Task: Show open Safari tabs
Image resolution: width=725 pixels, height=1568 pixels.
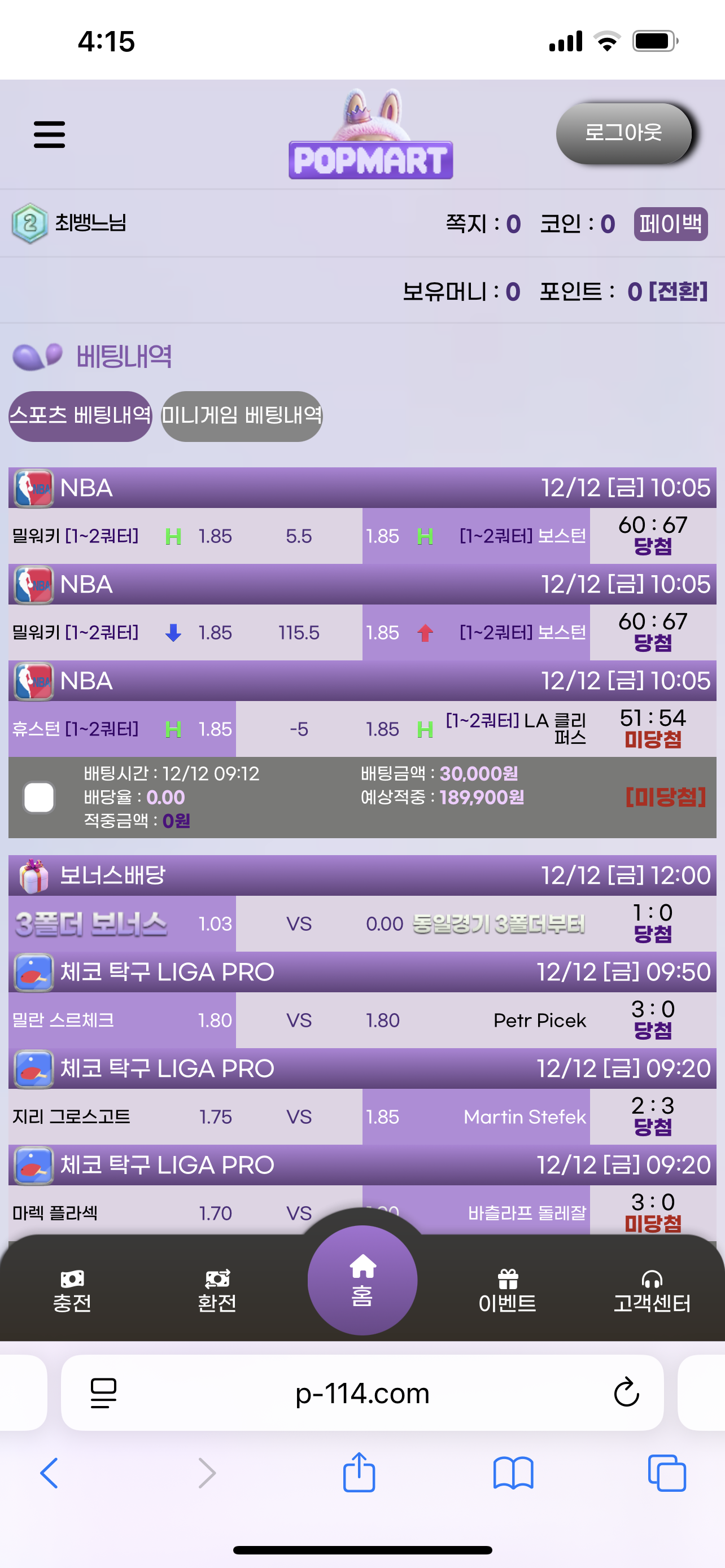Action: click(x=667, y=1474)
